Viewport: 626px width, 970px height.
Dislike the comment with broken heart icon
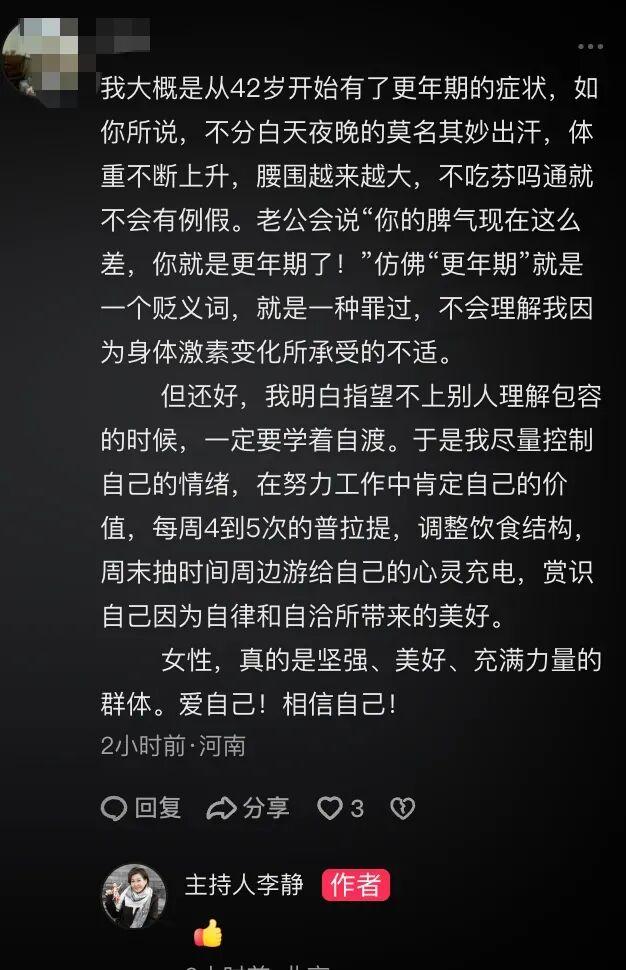coord(402,808)
